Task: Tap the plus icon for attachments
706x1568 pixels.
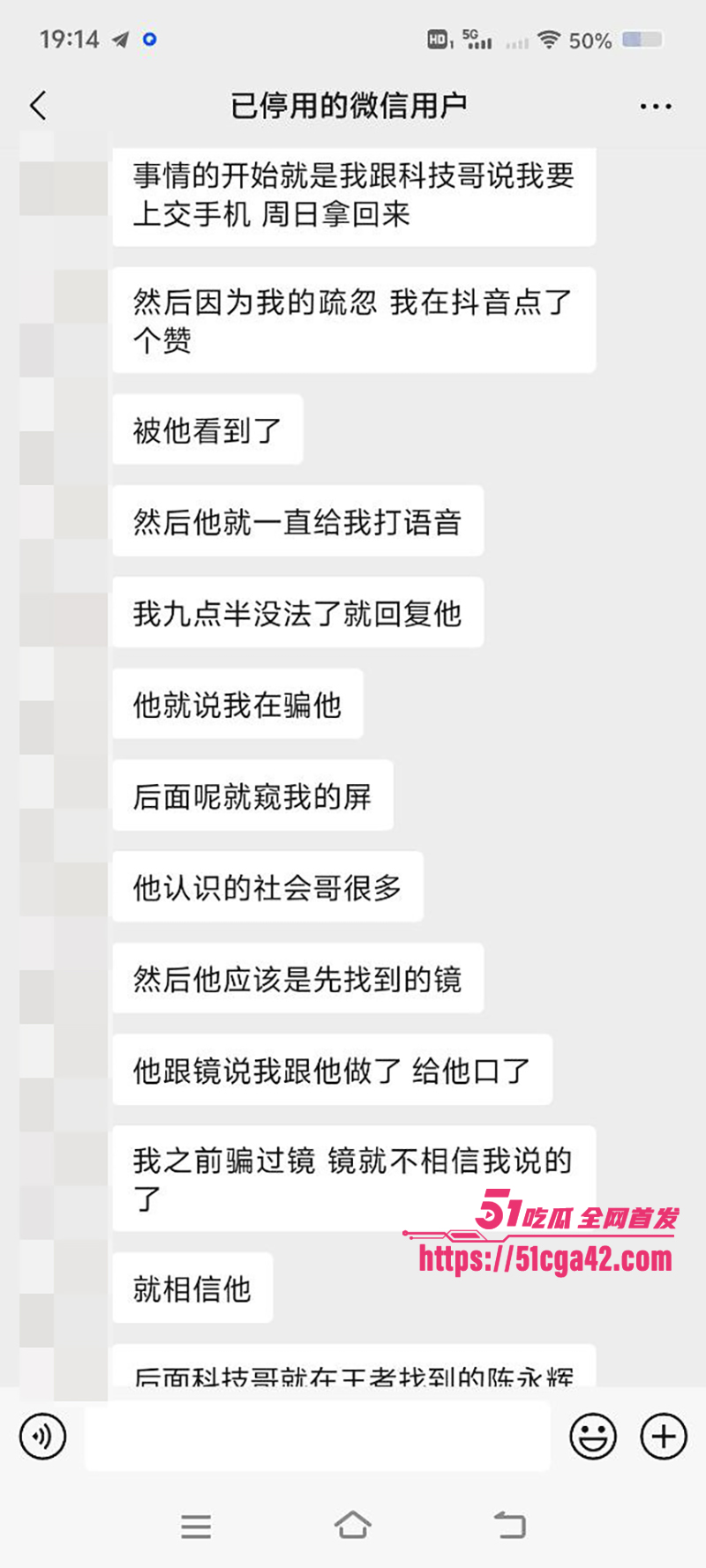Action: [663, 1436]
